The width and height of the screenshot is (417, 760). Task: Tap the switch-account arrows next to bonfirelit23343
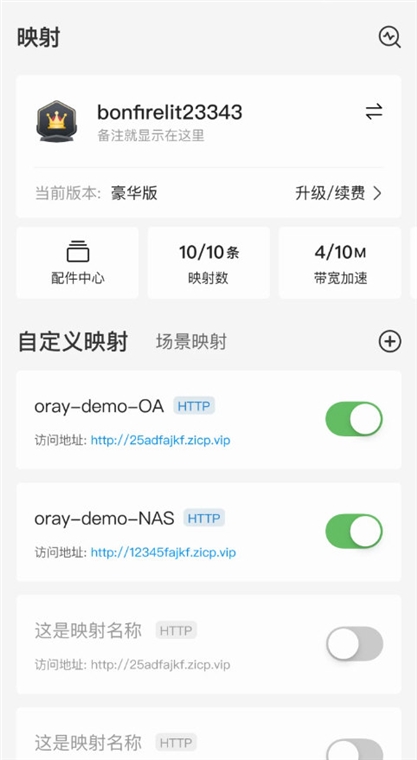[x=374, y=112]
